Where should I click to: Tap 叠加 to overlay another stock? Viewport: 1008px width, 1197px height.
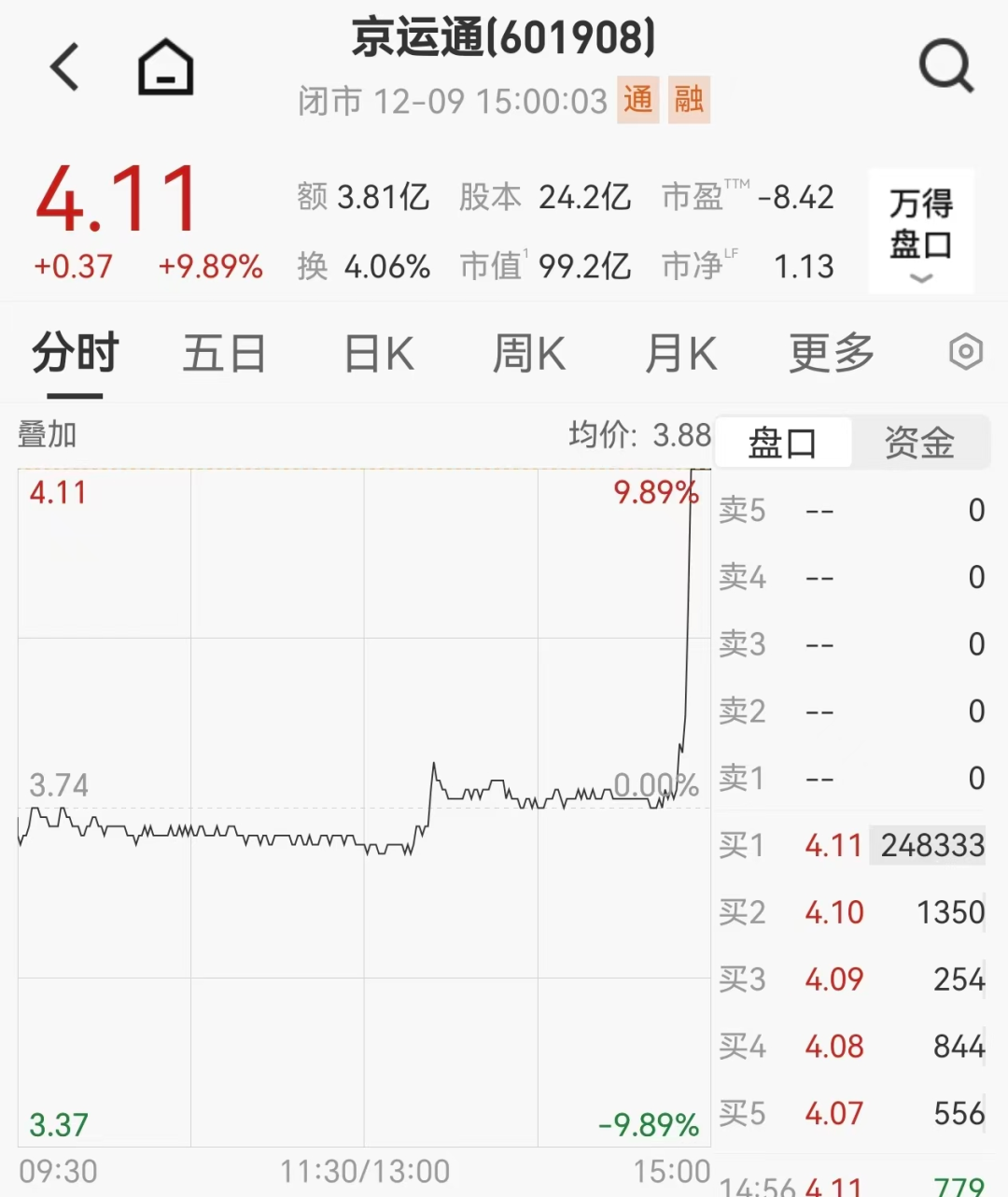click(48, 434)
